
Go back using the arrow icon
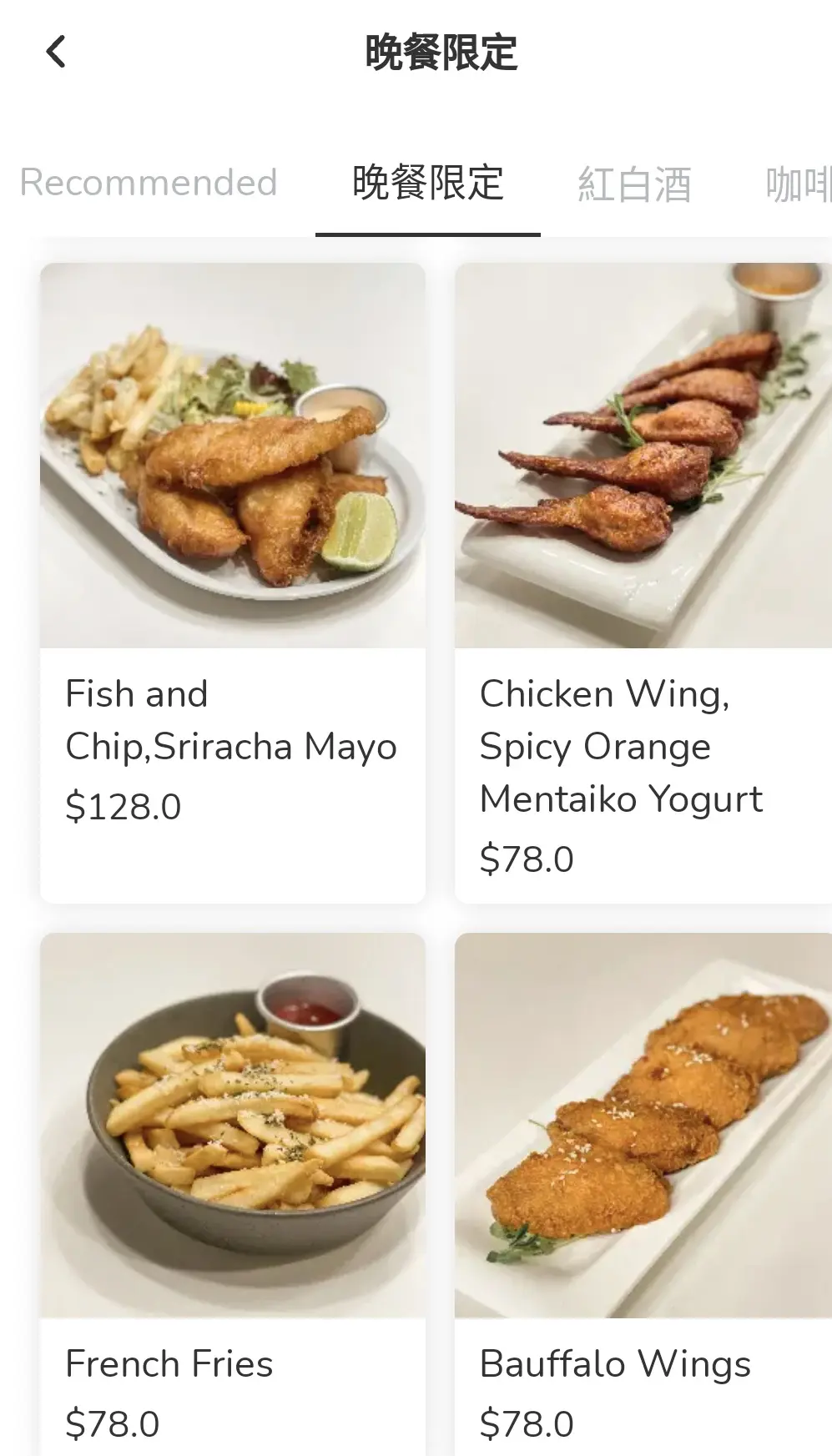(x=56, y=53)
